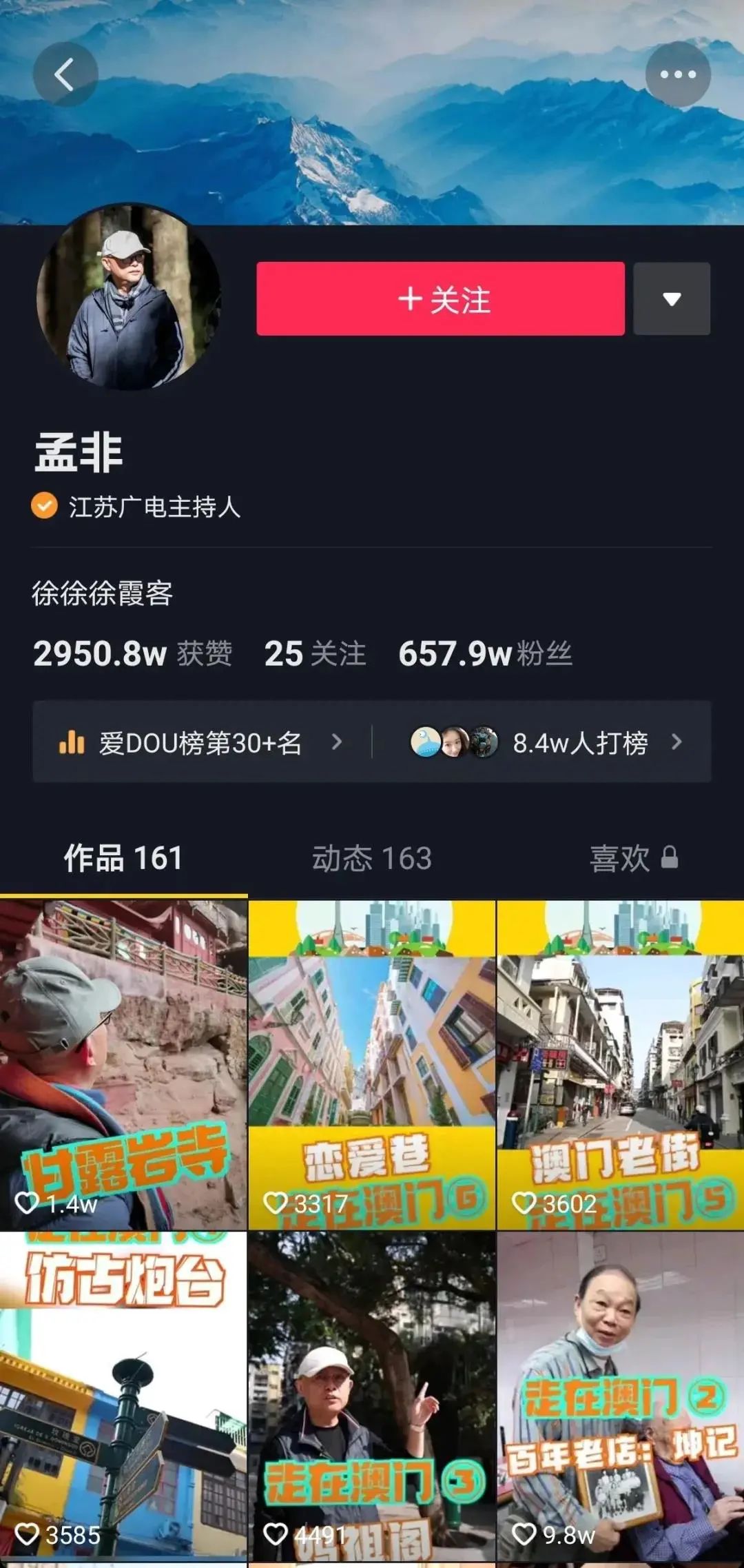Open the 8.4w人打榜 supporters list
Screen dimensions: 744x1568
pos(546,742)
